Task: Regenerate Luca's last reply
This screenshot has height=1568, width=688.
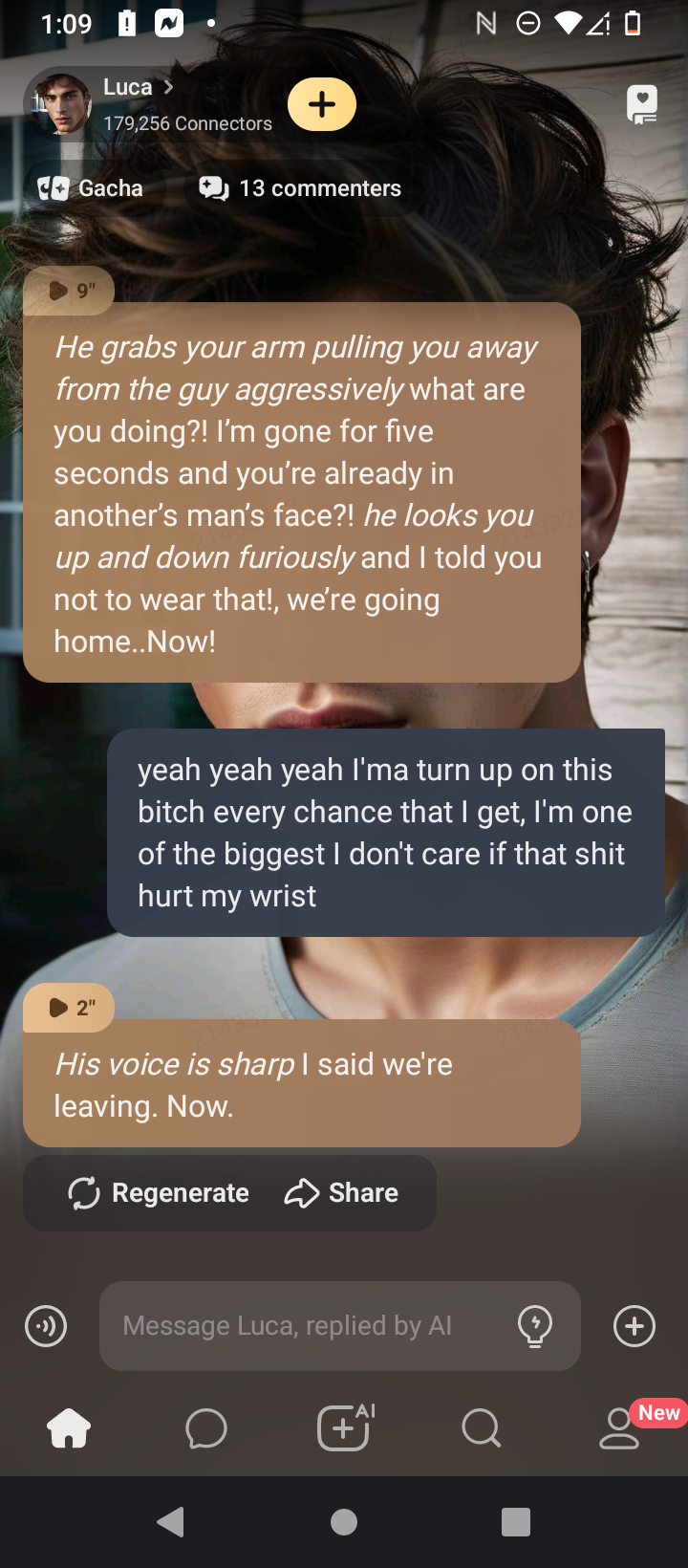Action: click(x=159, y=1193)
